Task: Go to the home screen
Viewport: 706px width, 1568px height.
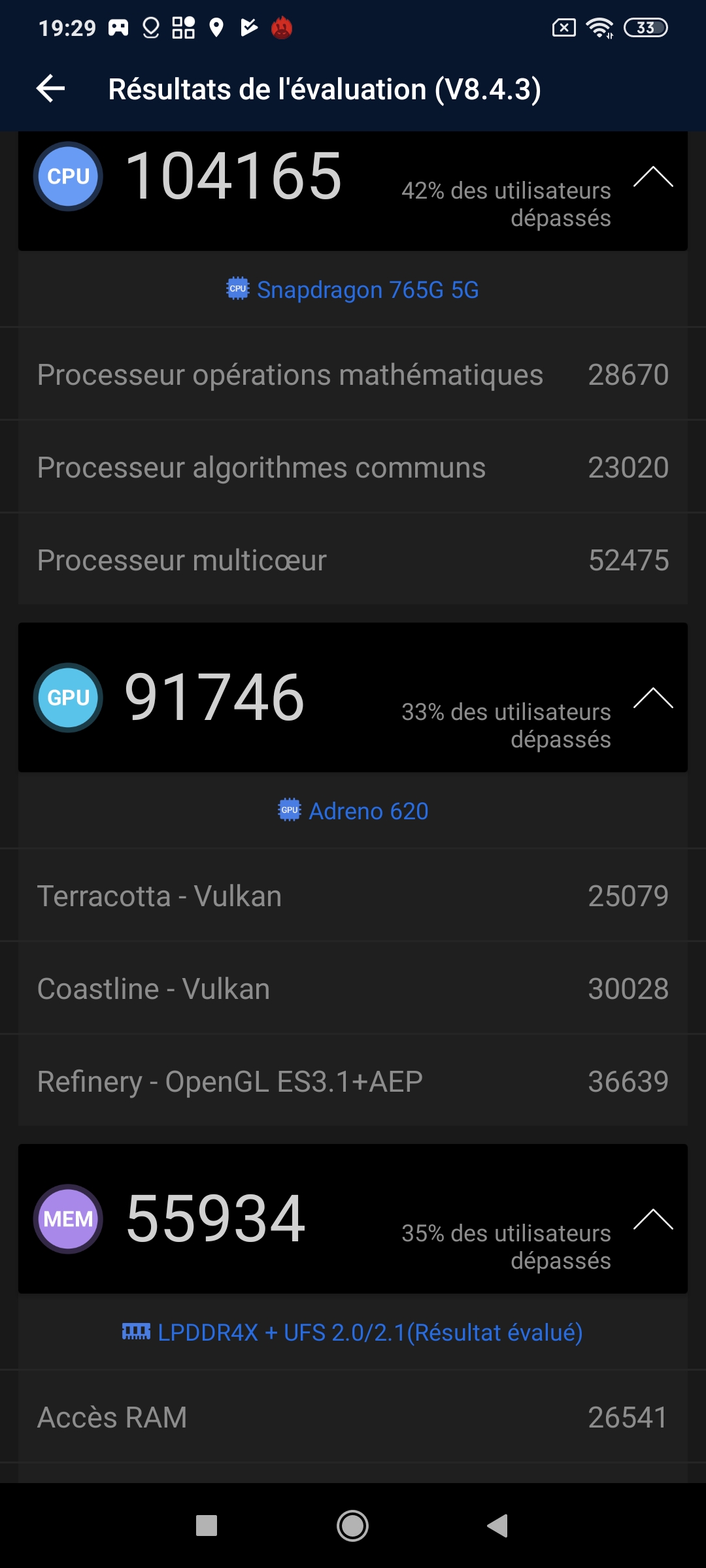Action: [352, 1526]
